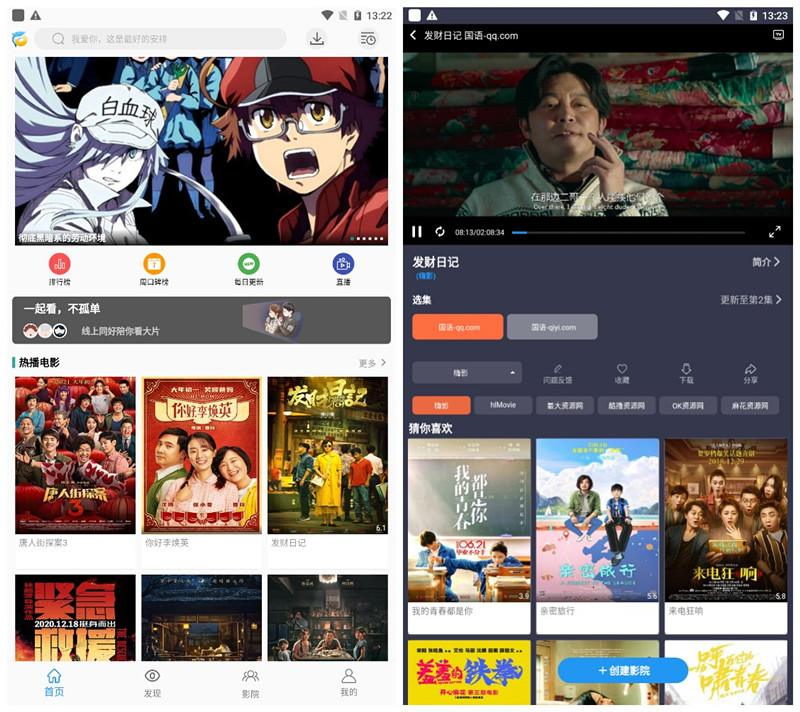Open the downloads icon beside search
Screen dimensions: 800x712
pos(316,39)
